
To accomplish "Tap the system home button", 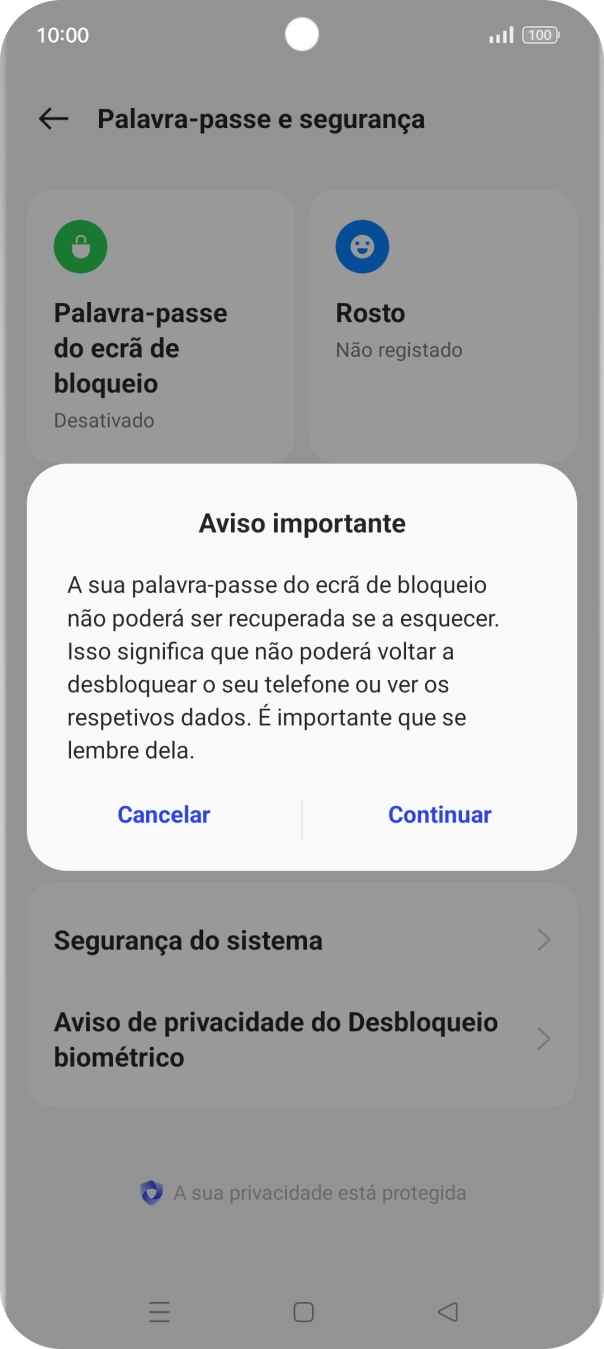I will pos(304,1312).
